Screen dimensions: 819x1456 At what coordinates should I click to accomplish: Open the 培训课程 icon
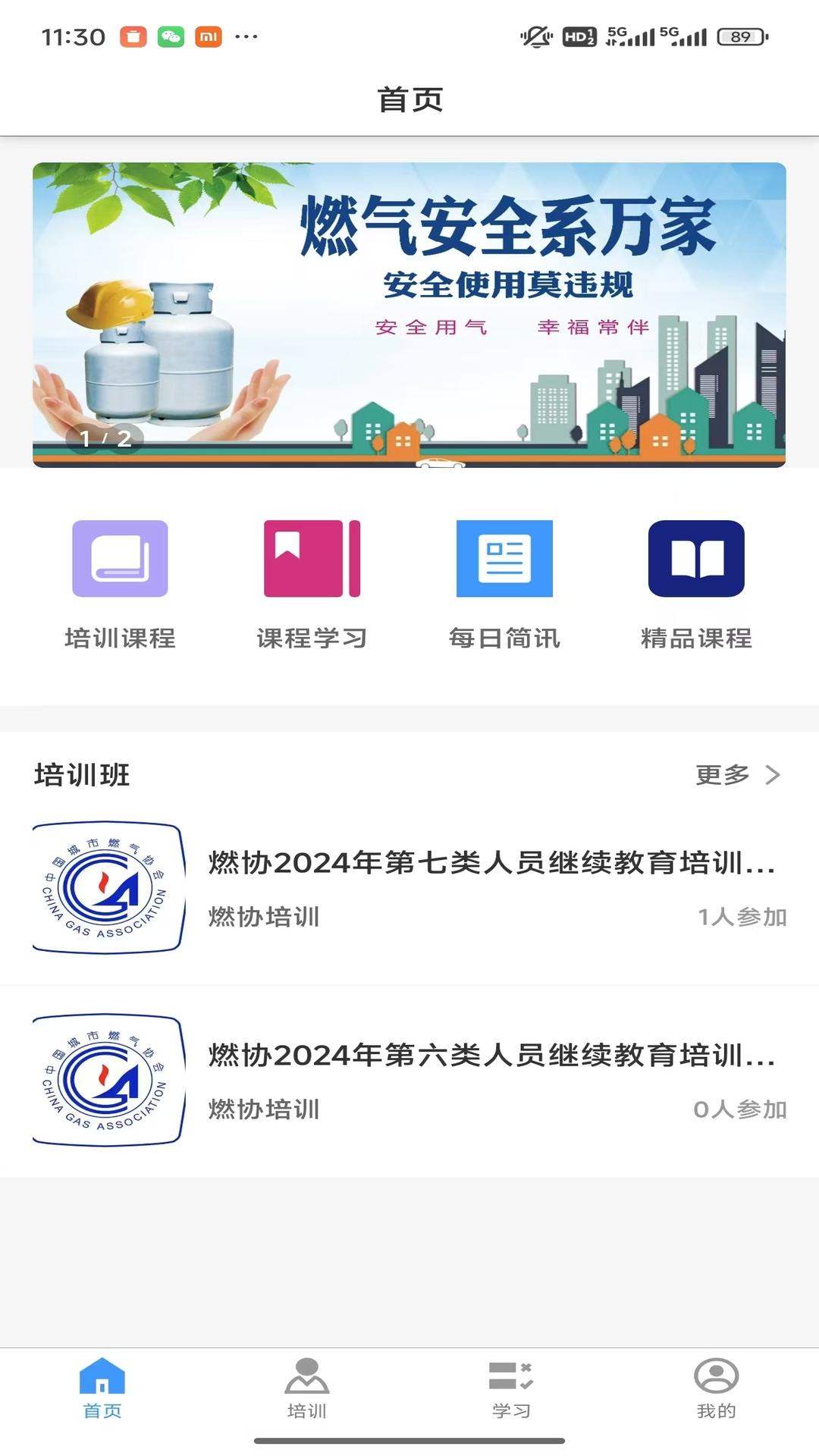coord(119,557)
